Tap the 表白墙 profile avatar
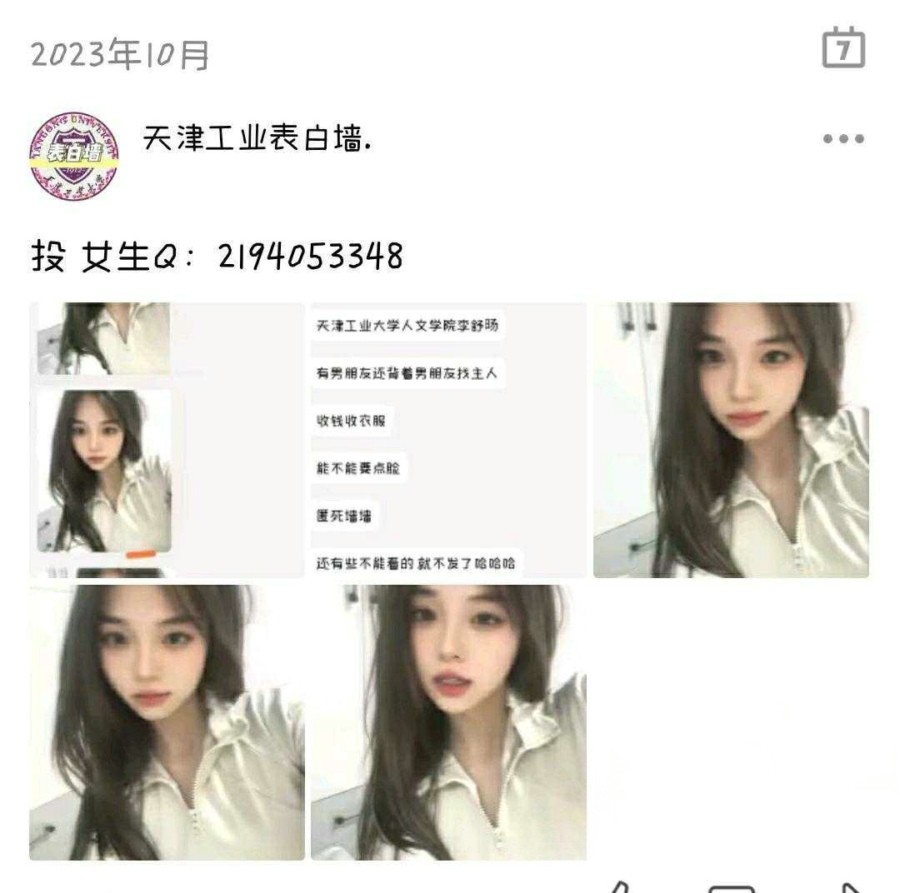This screenshot has height=893, width=900. pos(73,156)
